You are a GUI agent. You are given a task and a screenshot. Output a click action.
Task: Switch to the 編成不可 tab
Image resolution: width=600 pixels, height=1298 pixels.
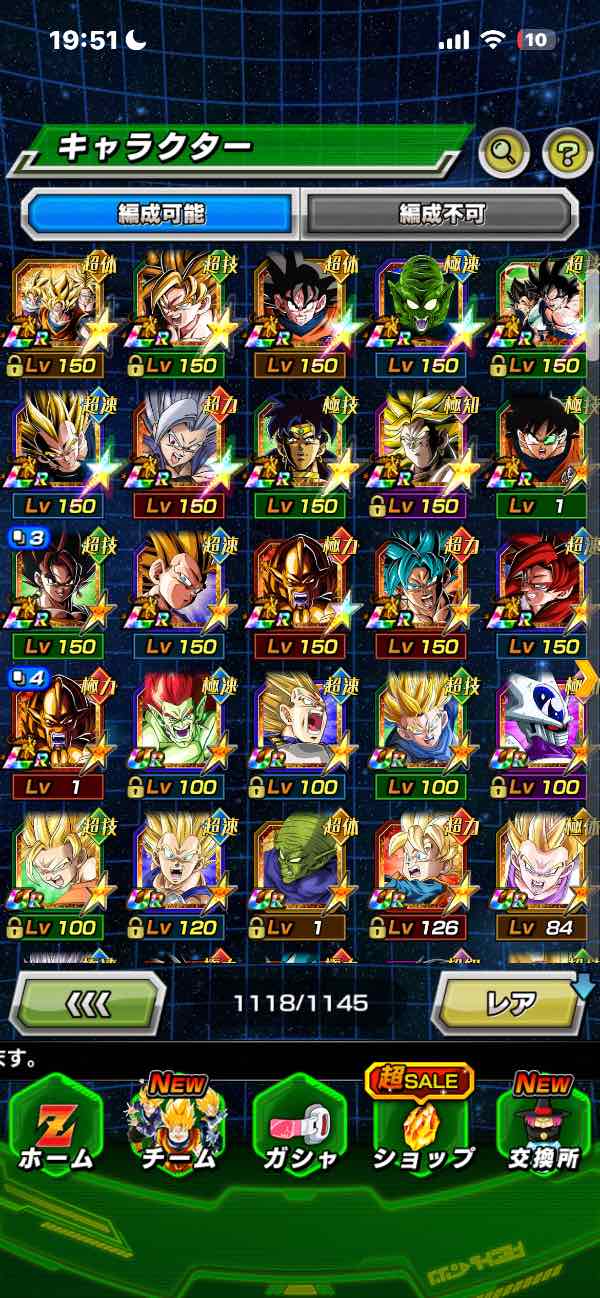pos(441,213)
